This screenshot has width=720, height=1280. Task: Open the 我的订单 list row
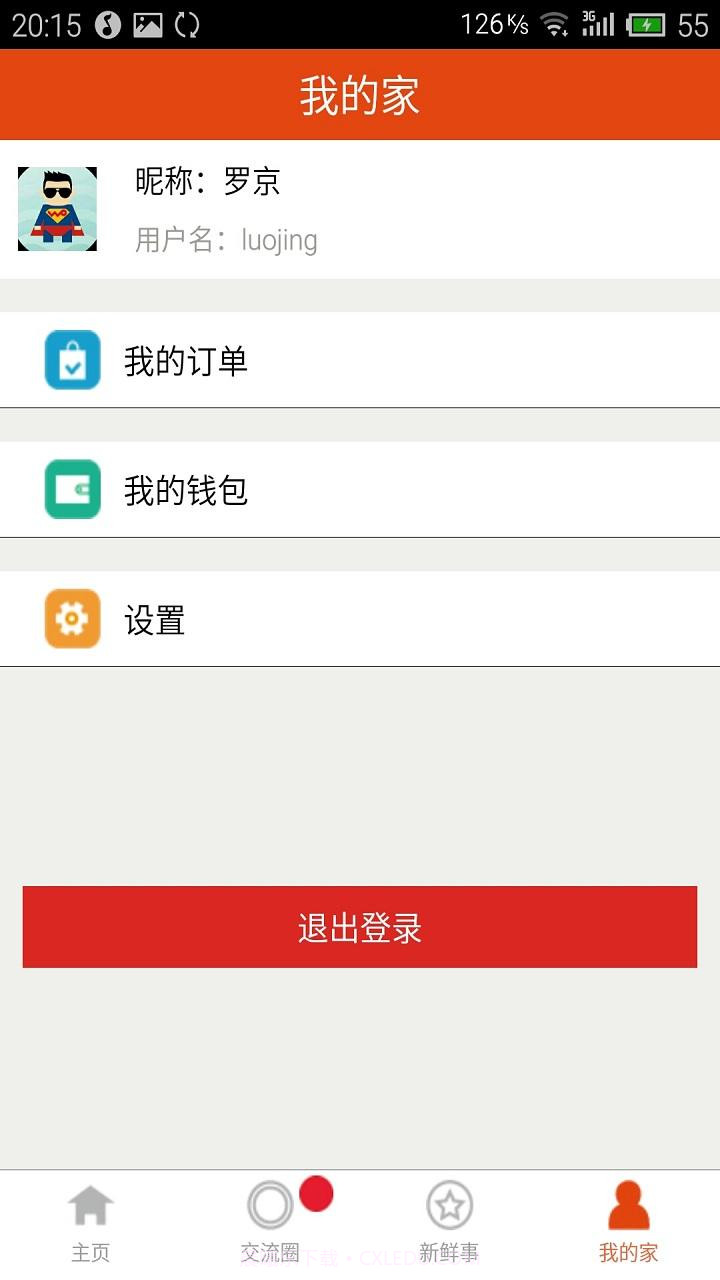pyautogui.click(x=360, y=359)
